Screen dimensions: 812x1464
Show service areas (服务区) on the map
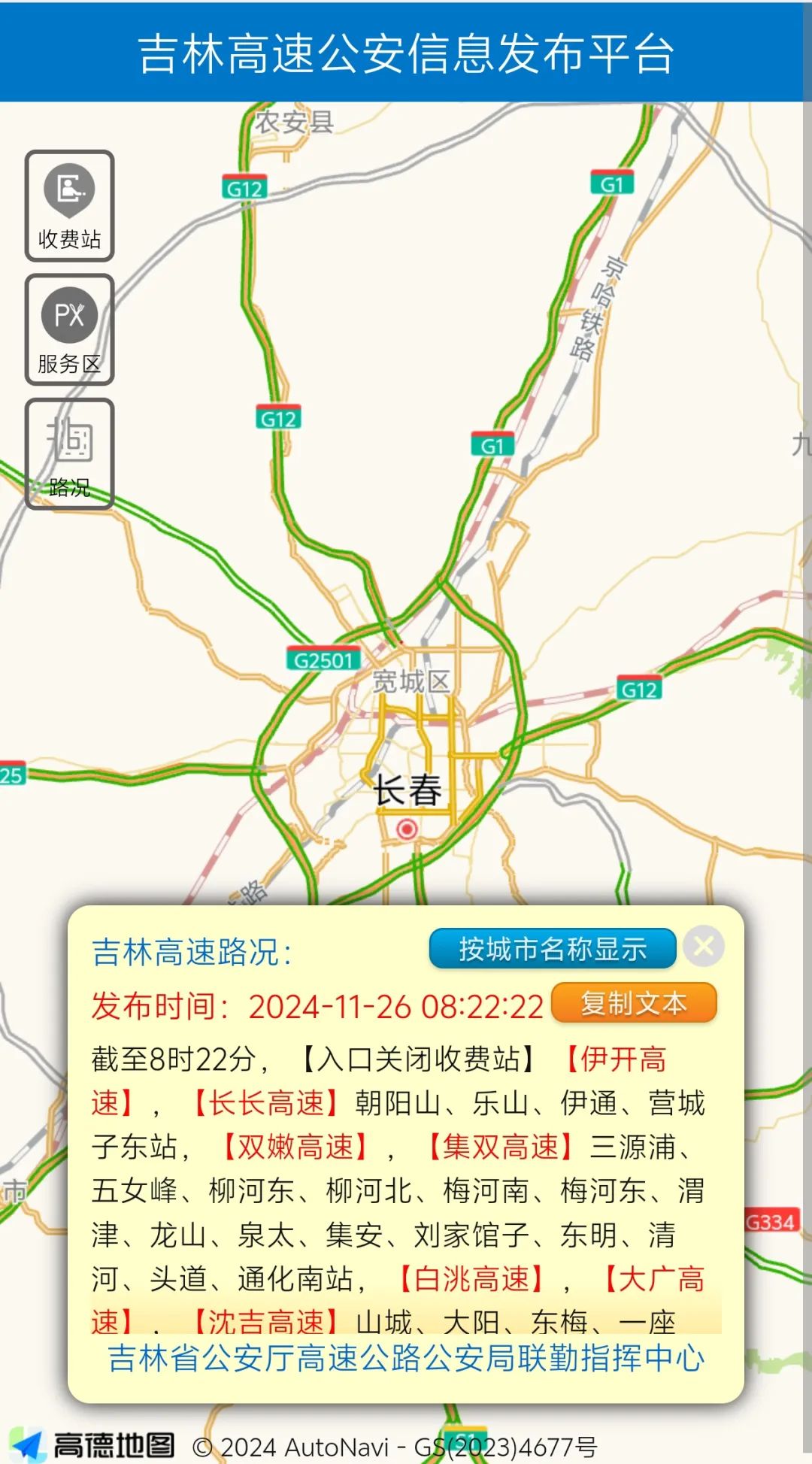click(69, 330)
